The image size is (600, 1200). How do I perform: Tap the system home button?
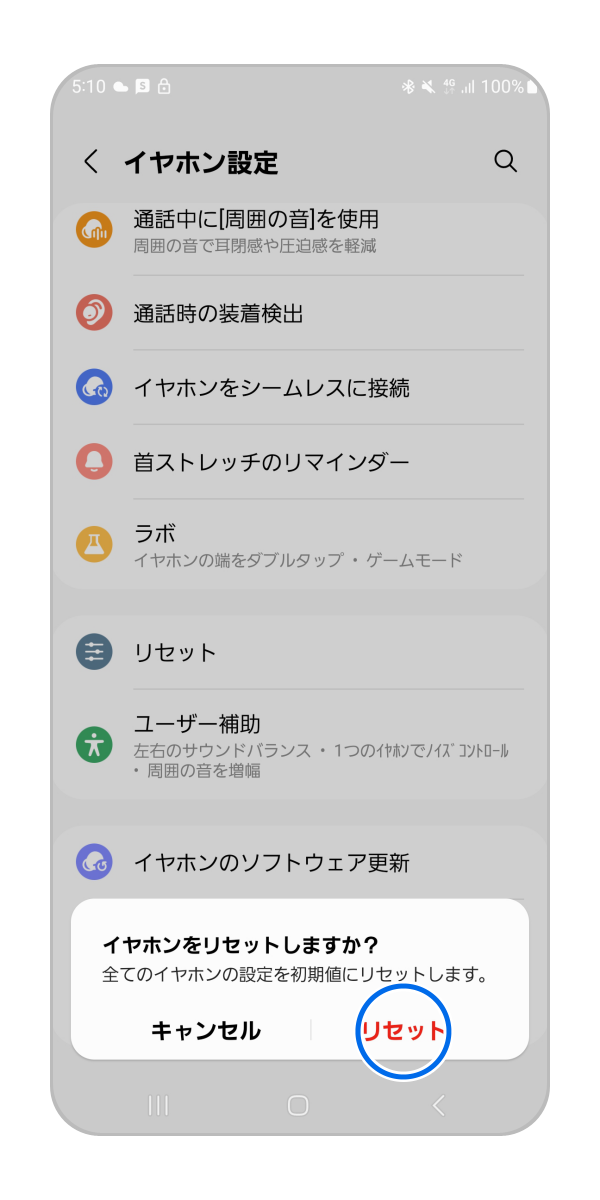click(x=298, y=1105)
